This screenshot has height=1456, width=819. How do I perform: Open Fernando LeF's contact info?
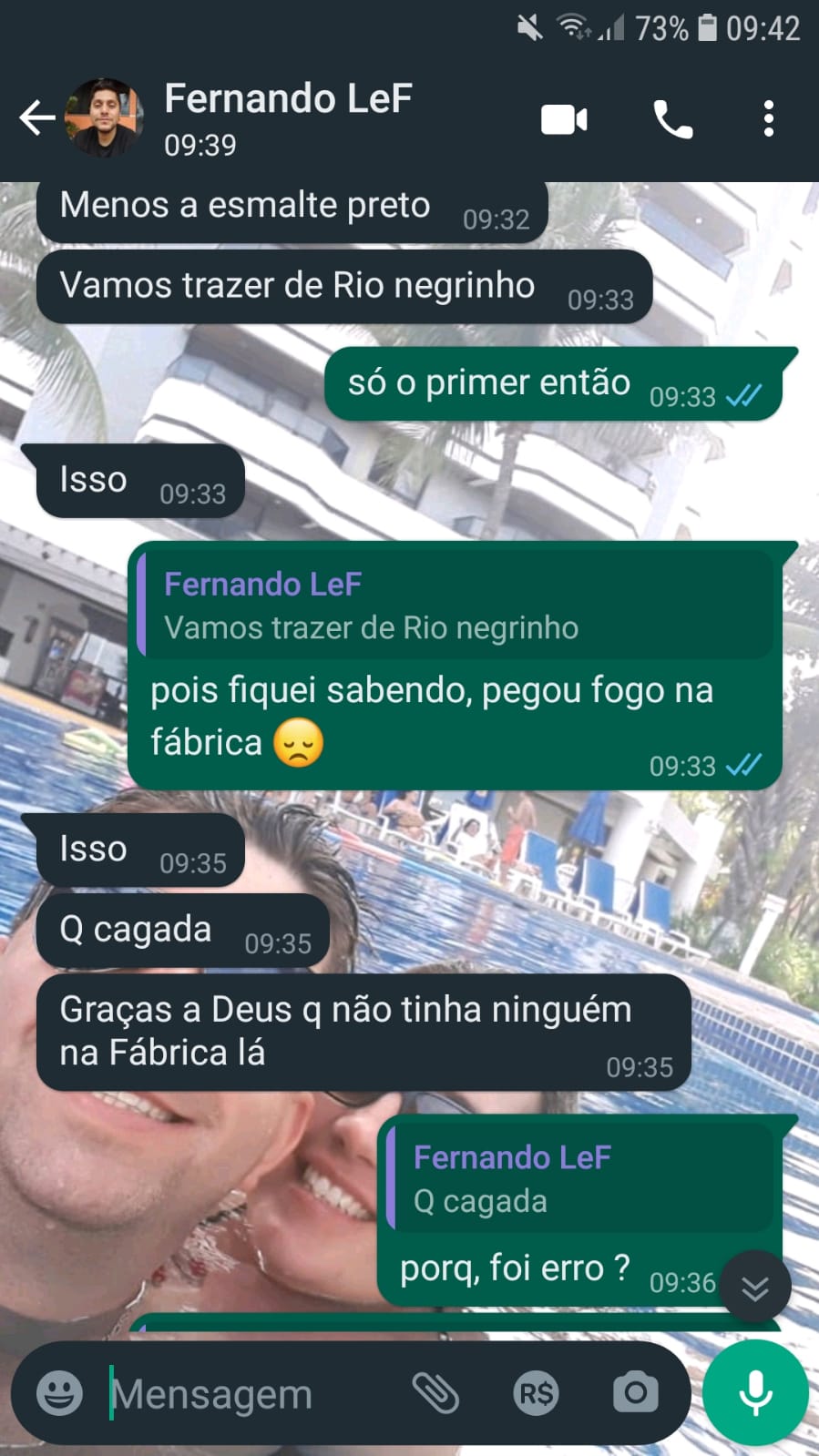point(288,118)
